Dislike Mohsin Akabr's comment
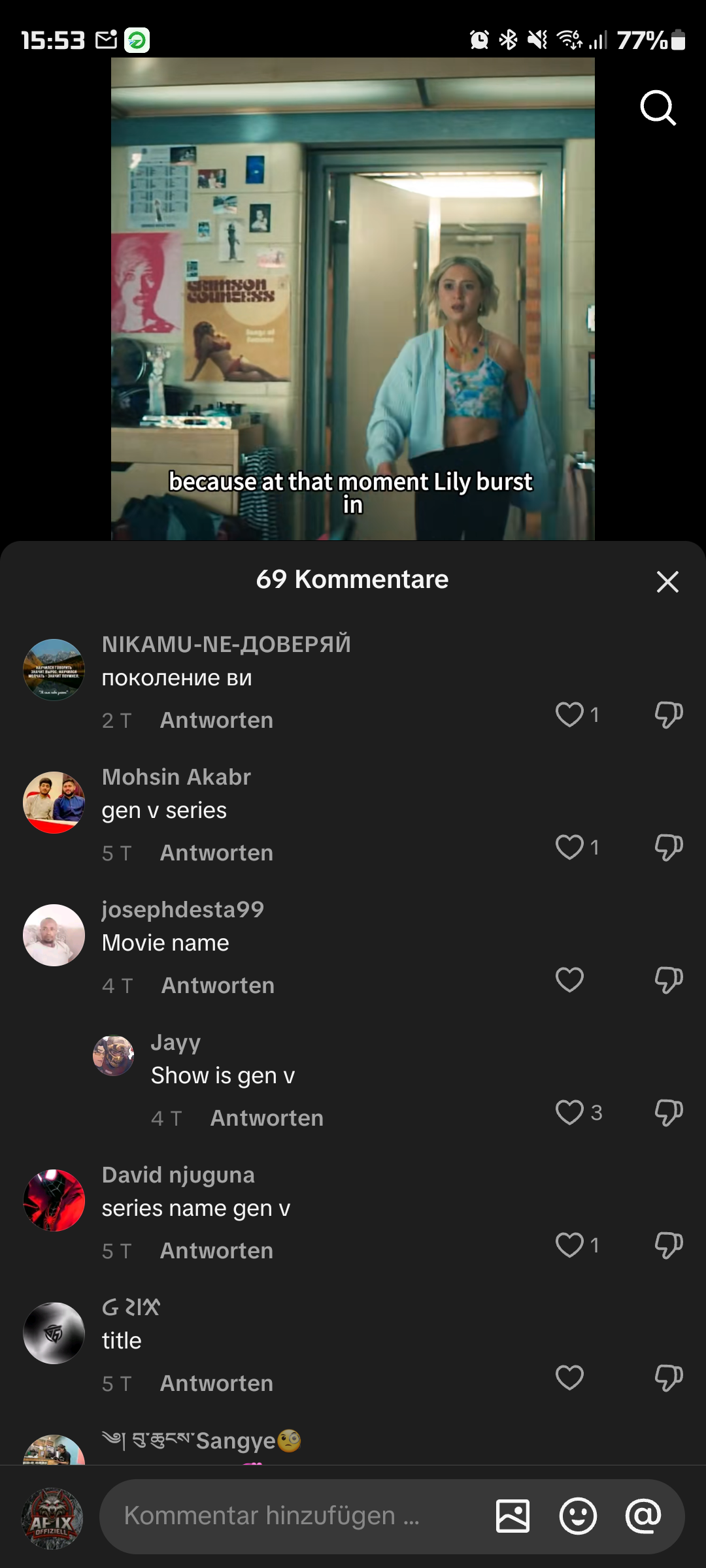Screen dimensions: 706x1568 [x=668, y=847]
